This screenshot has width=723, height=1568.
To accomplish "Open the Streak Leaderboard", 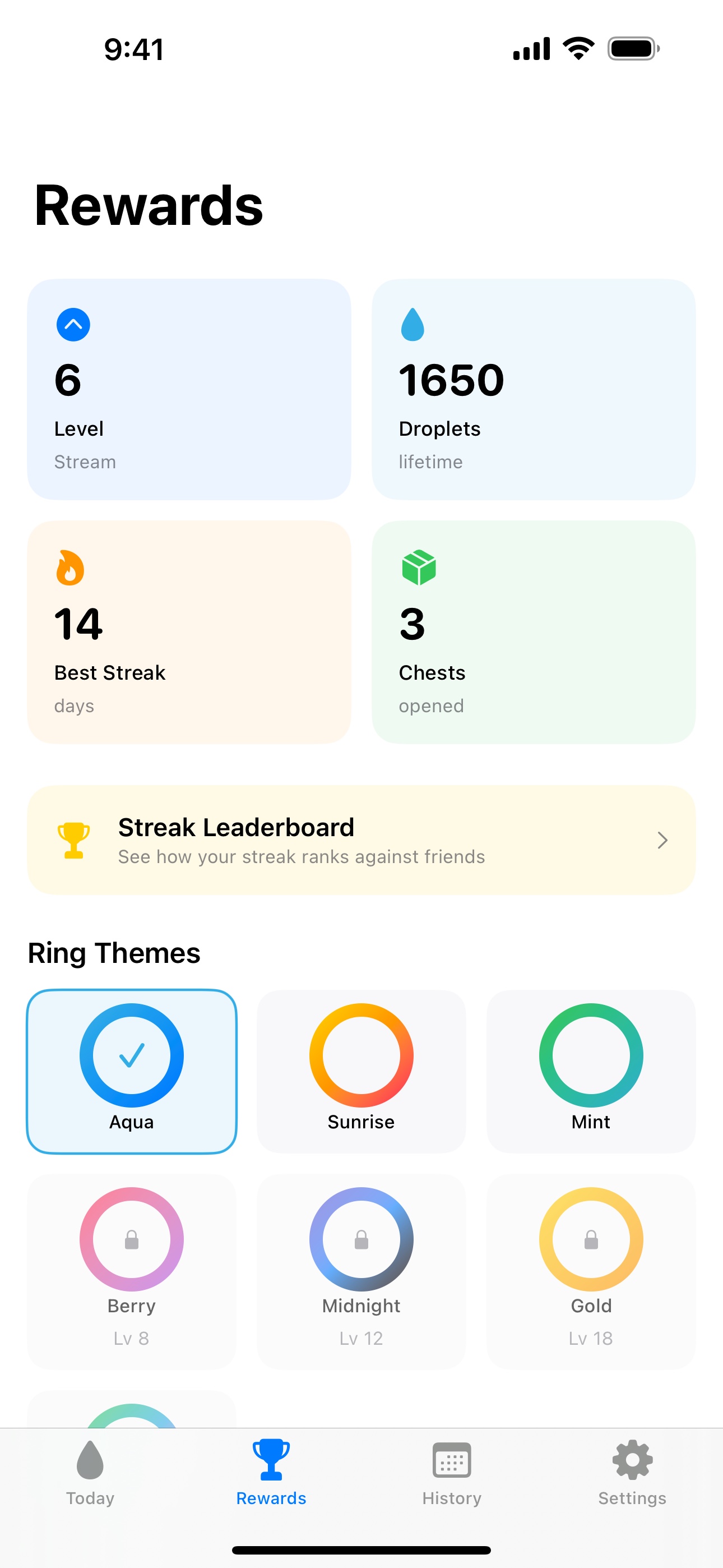I will click(361, 840).
